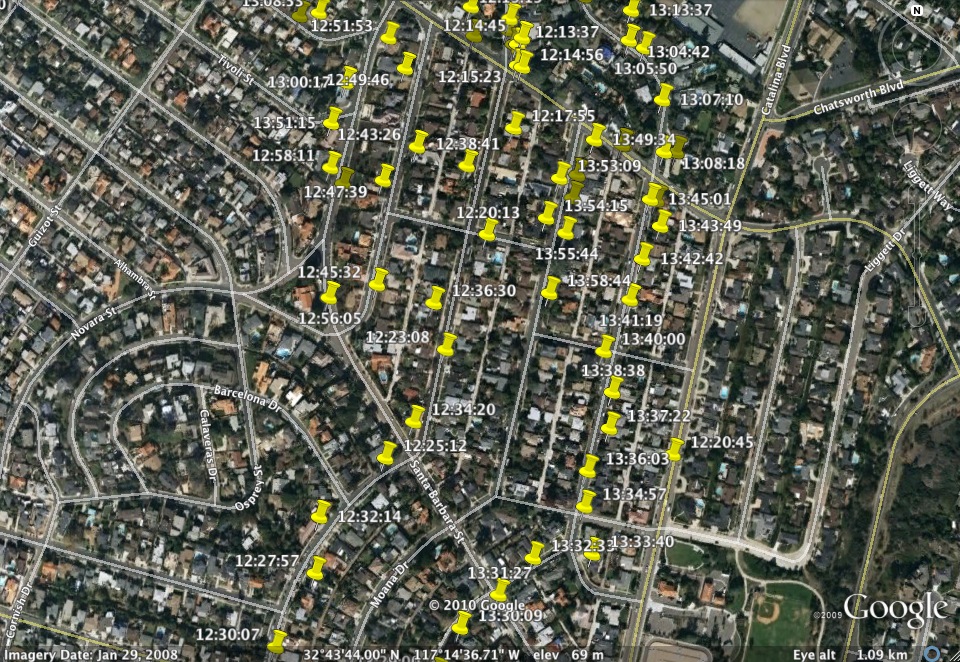Select the placemark pin labeled 12:20:45

click(675, 449)
